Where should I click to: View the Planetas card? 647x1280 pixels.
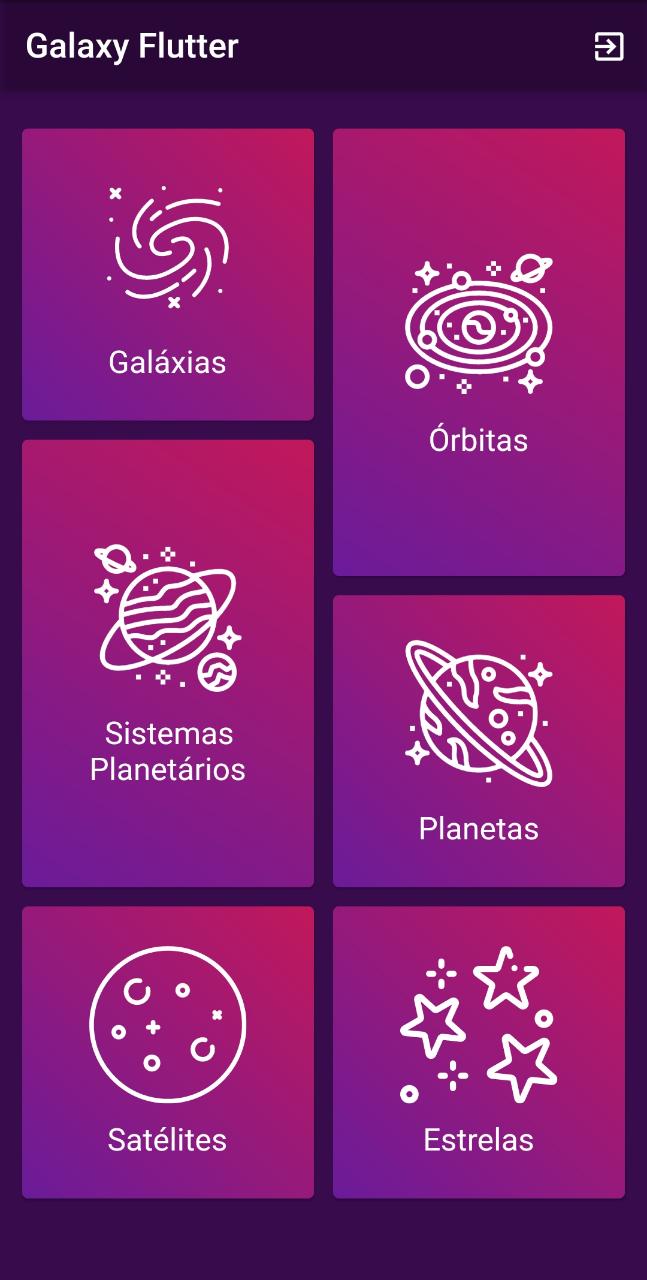[479, 741]
